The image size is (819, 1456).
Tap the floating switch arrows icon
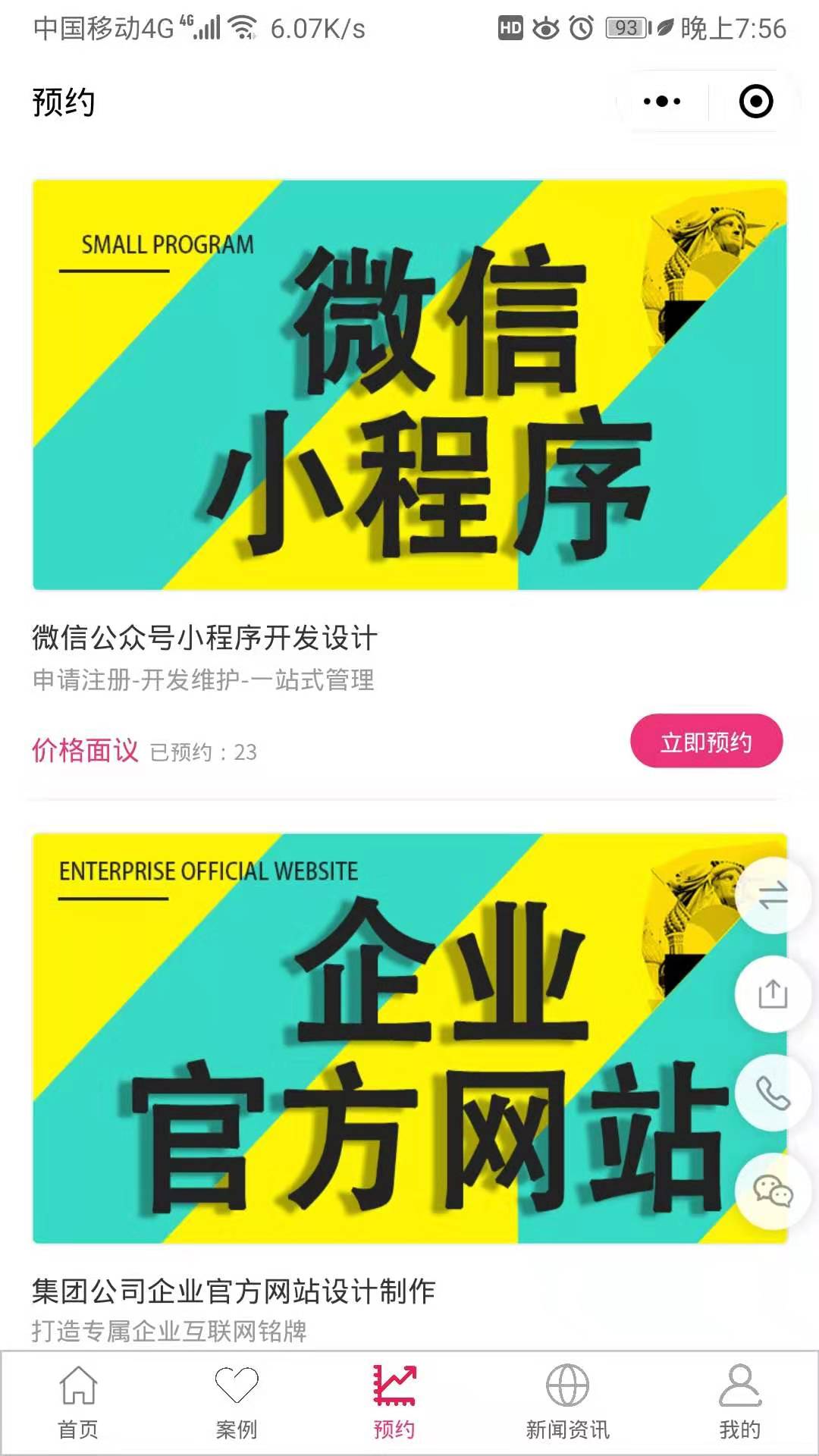773,895
